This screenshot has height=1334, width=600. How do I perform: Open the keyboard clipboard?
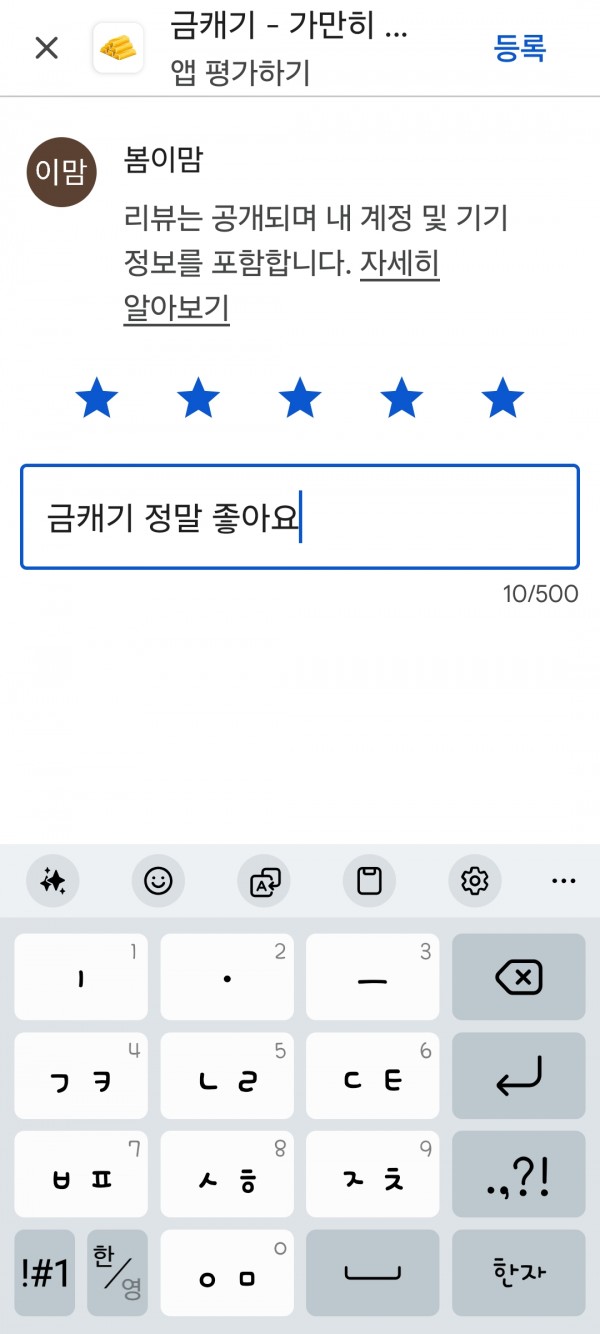click(370, 881)
